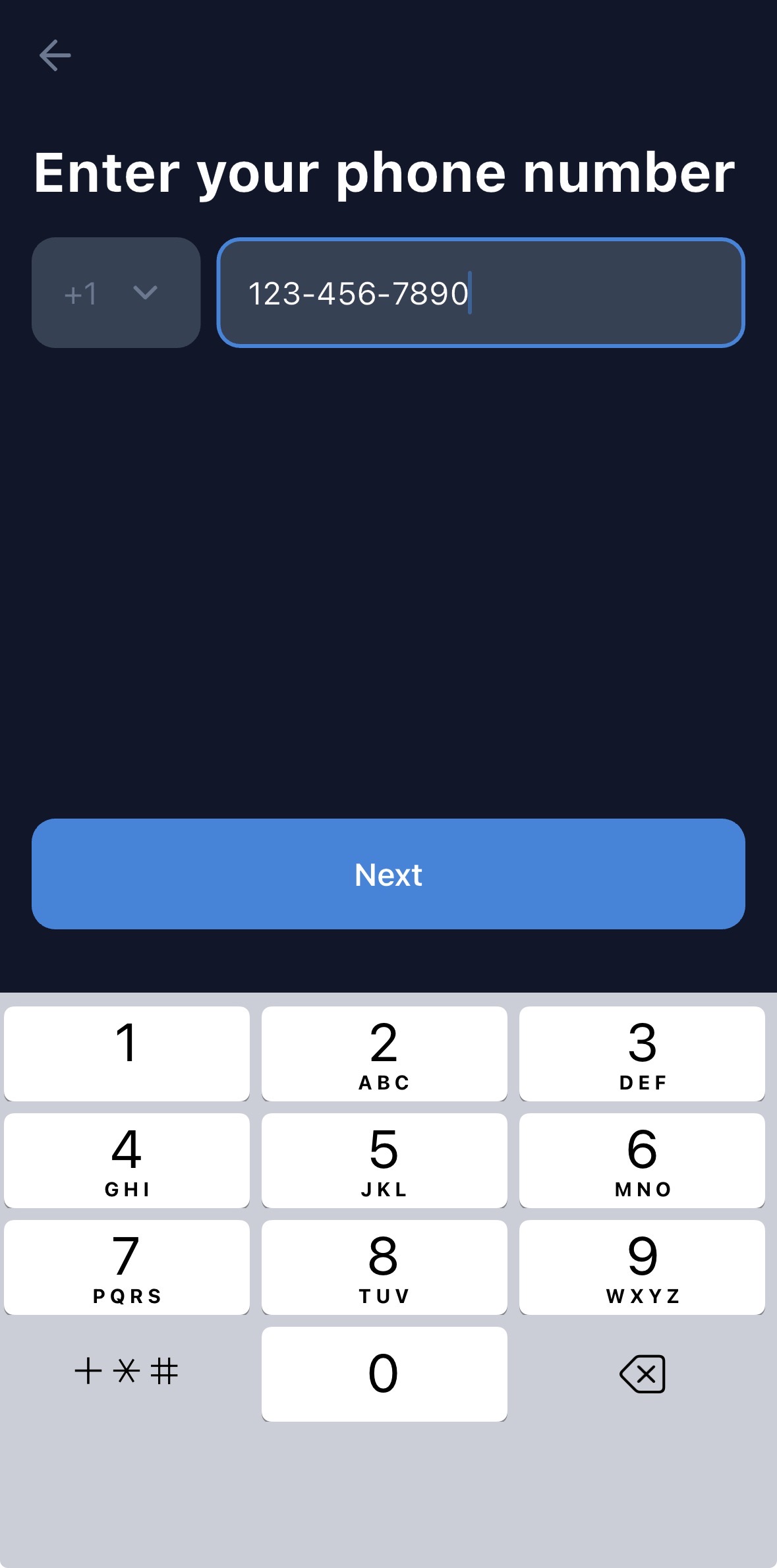Image resolution: width=777 pixels, height=1568 pixels.
Task: Open the +1 country code dropdown
Action: pyautogui.click(x=116, y=293)
